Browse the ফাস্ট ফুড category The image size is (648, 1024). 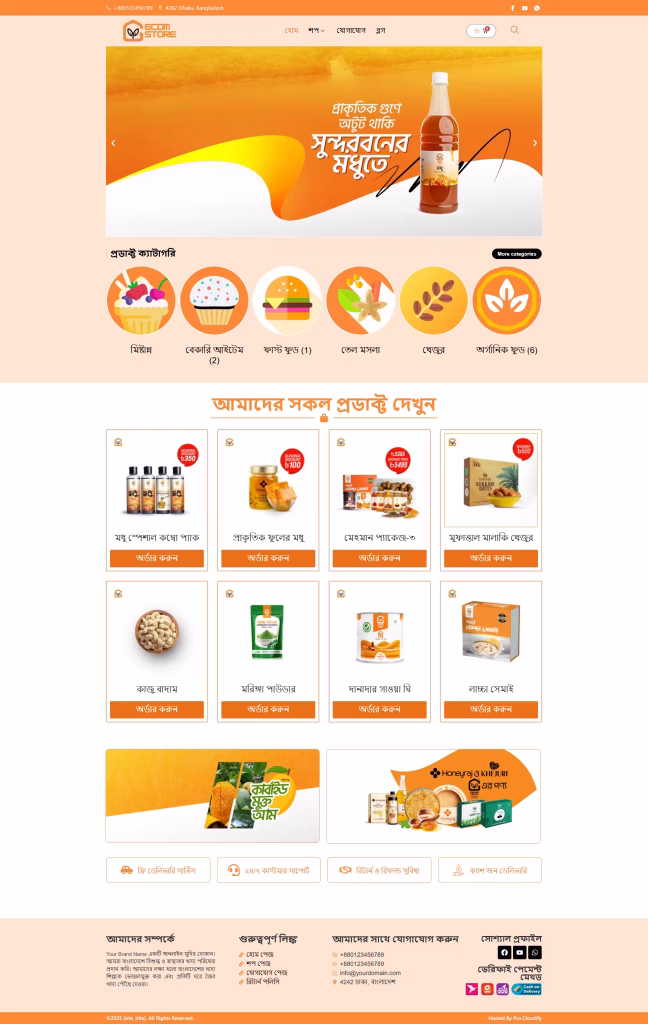287,302
